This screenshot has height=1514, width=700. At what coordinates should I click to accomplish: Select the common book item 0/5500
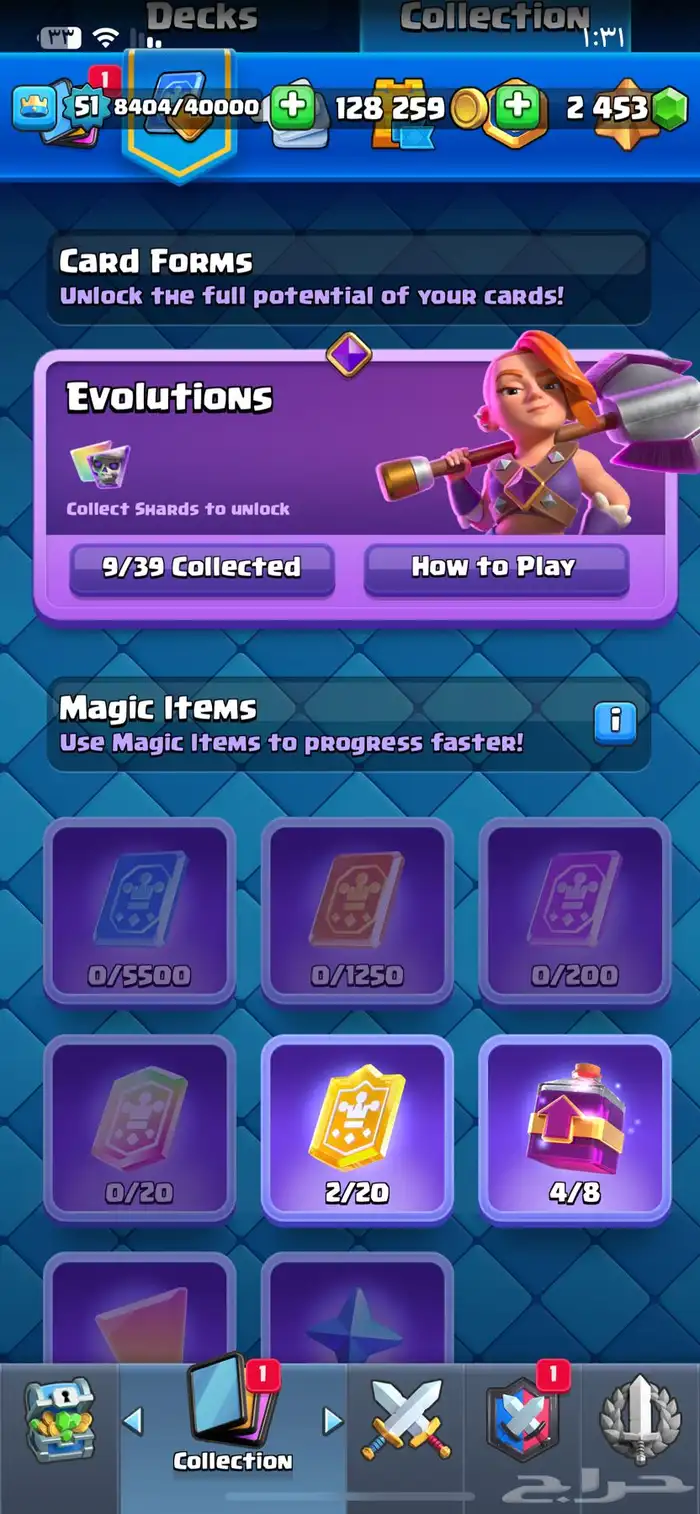pyautogui.click(x=139, y=911)
